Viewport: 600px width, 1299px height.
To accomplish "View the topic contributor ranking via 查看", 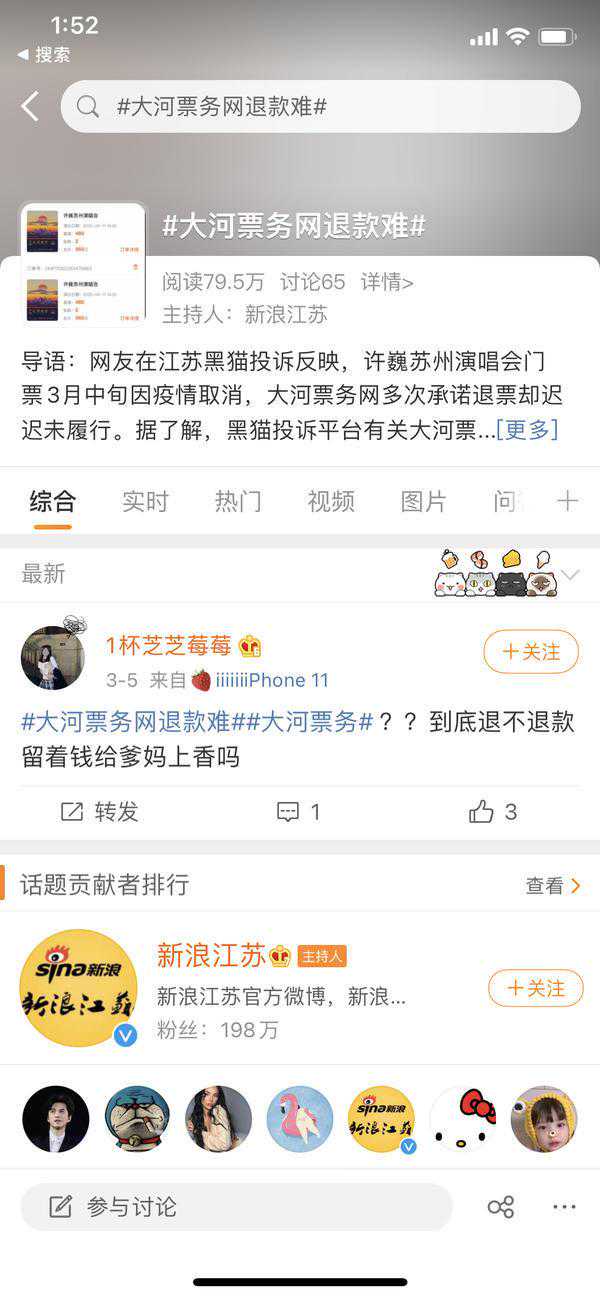I will [553, 885].
